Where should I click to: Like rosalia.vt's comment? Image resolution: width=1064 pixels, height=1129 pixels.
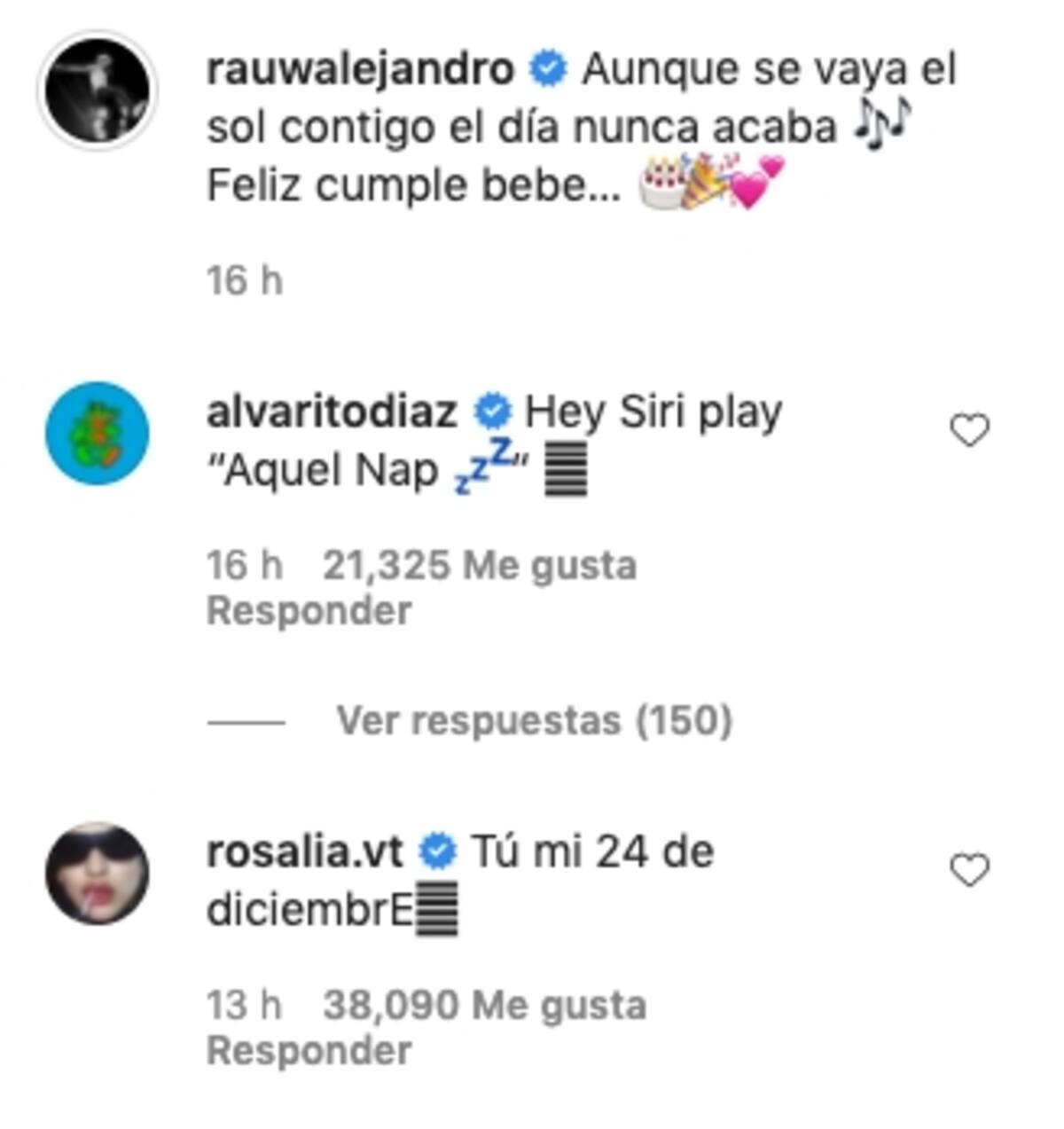tap(969, 870)
